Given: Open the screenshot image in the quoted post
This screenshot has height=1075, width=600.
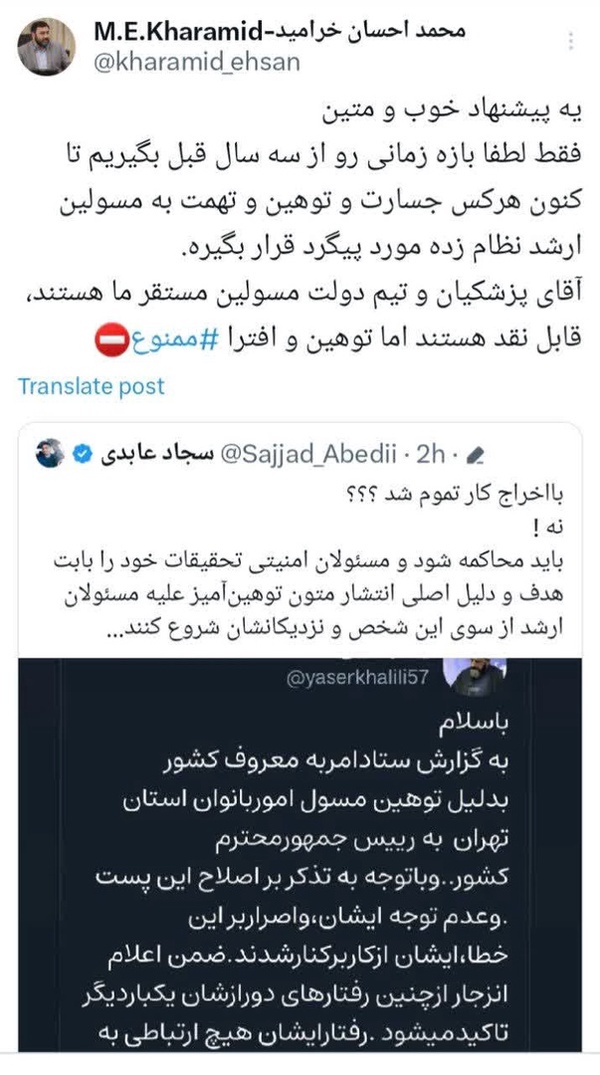Looking at the screenshot, I should tap(300, 854).
